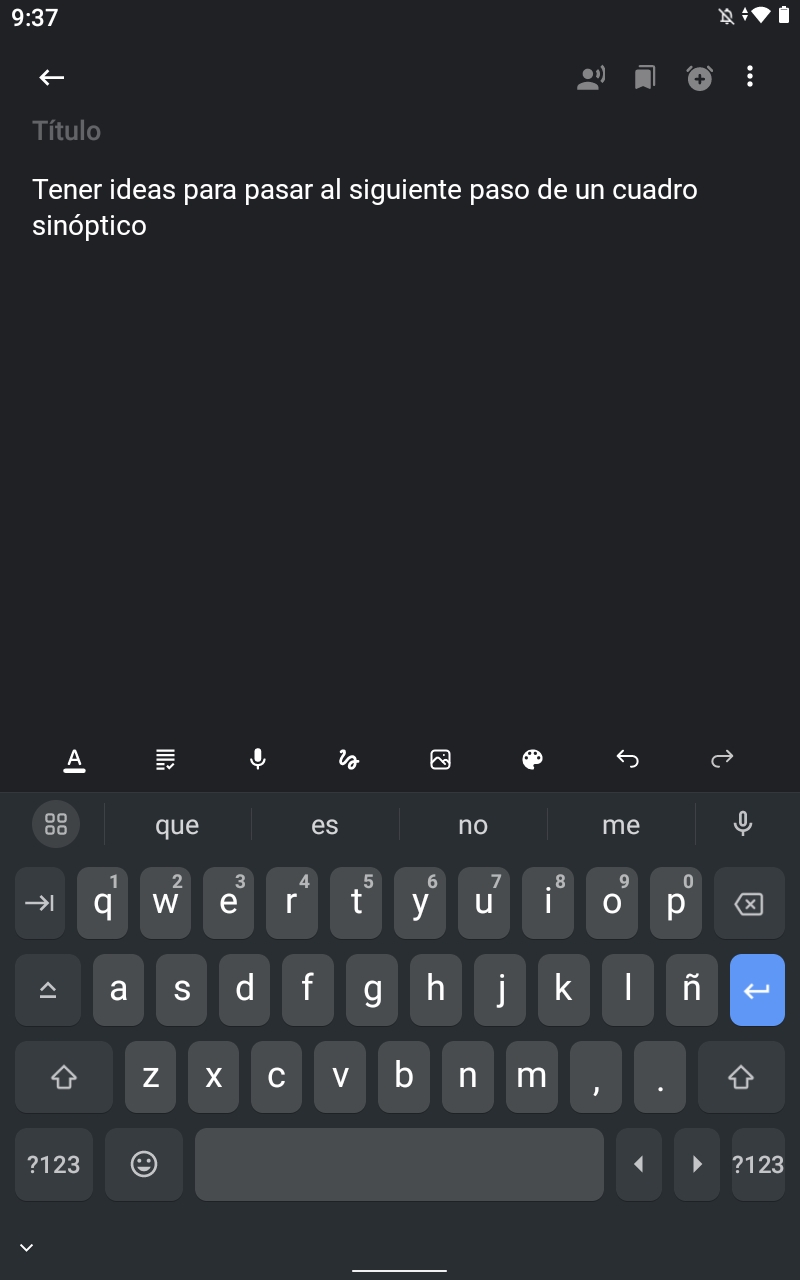Screen dimensions: 800x1280
Task: Add checkboxes with the list icon
Action: click(x=166, y=760)
